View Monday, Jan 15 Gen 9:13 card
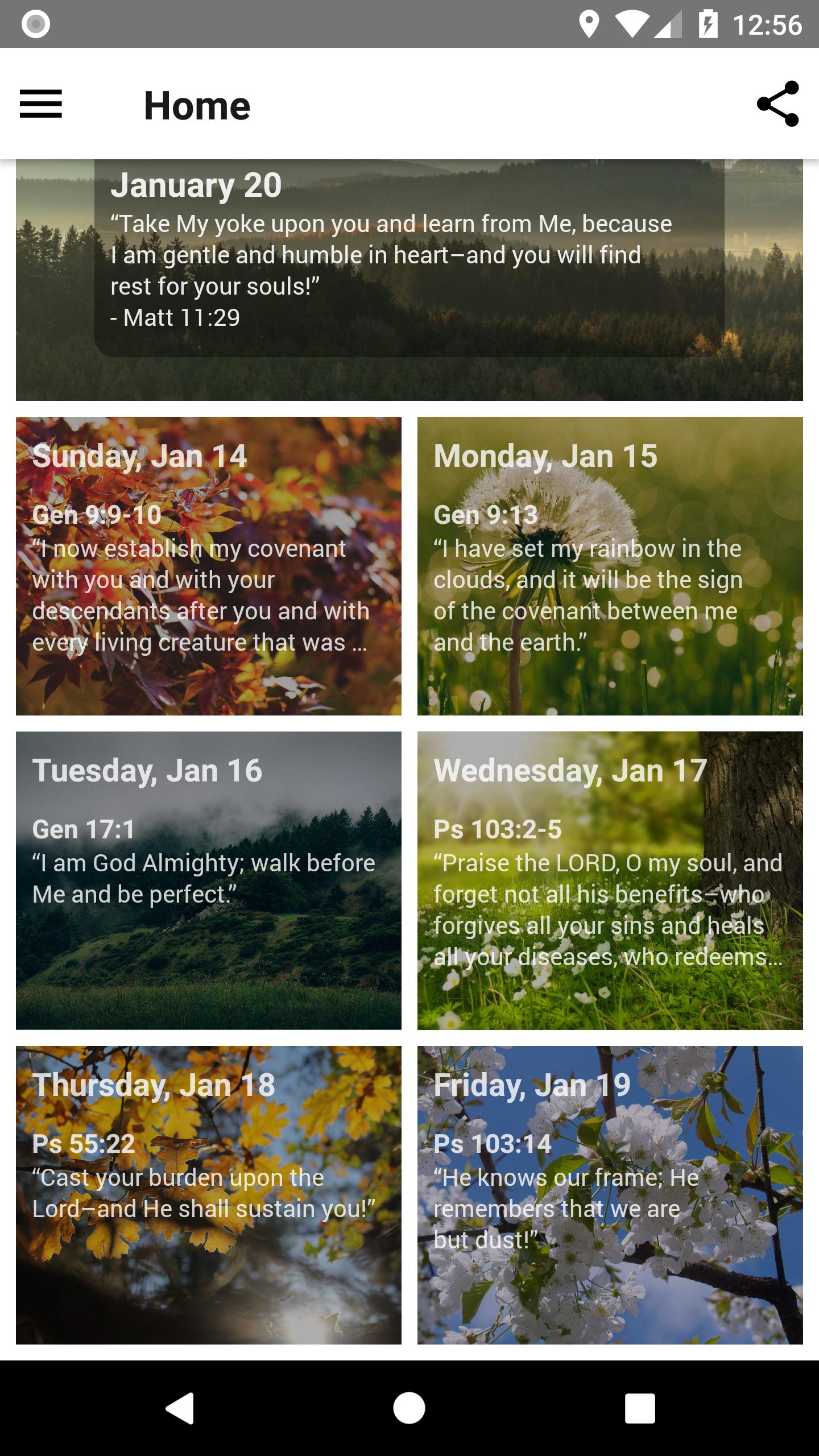Viewport: 819px width, 1456px height. point(610,566)
